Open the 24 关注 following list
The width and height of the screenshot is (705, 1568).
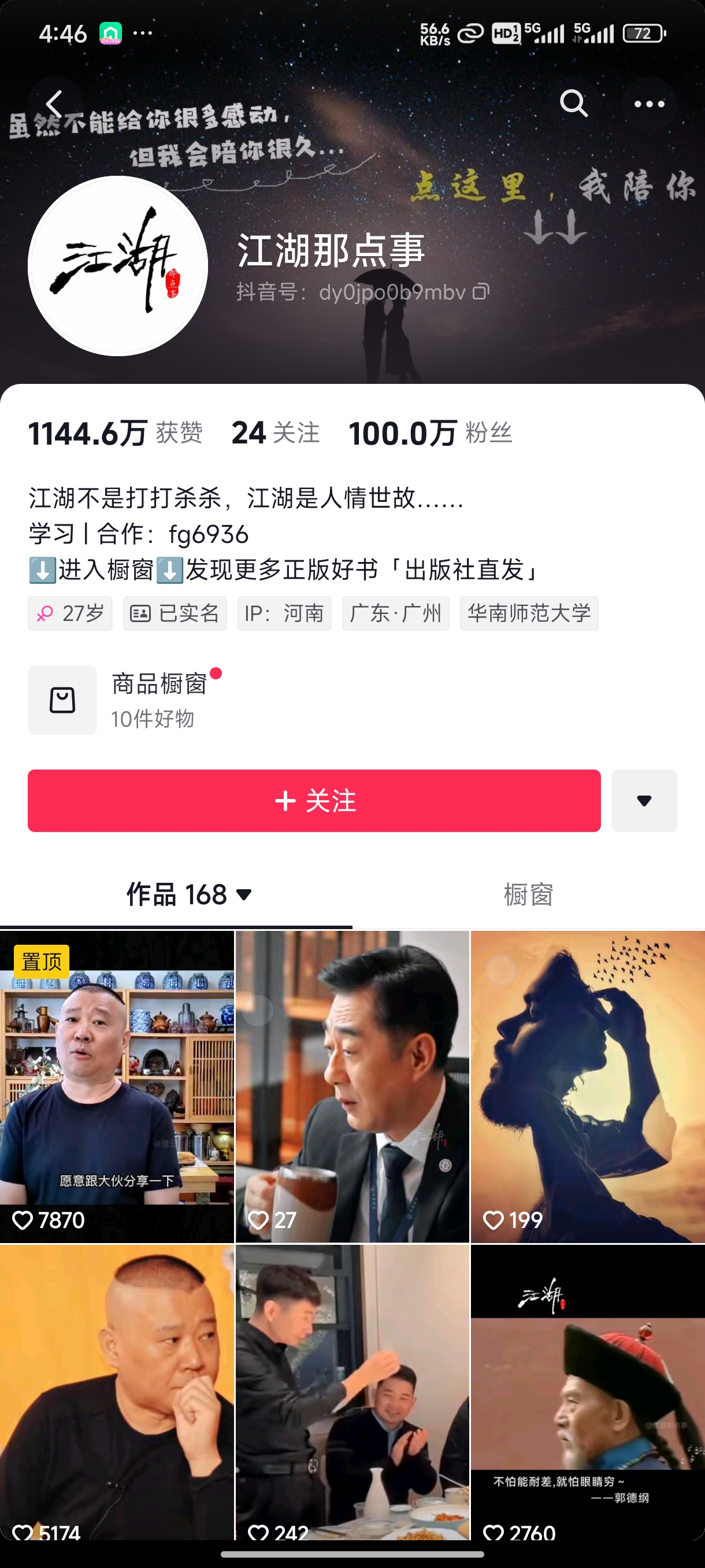pyautogui.click(x=275, y=434)
